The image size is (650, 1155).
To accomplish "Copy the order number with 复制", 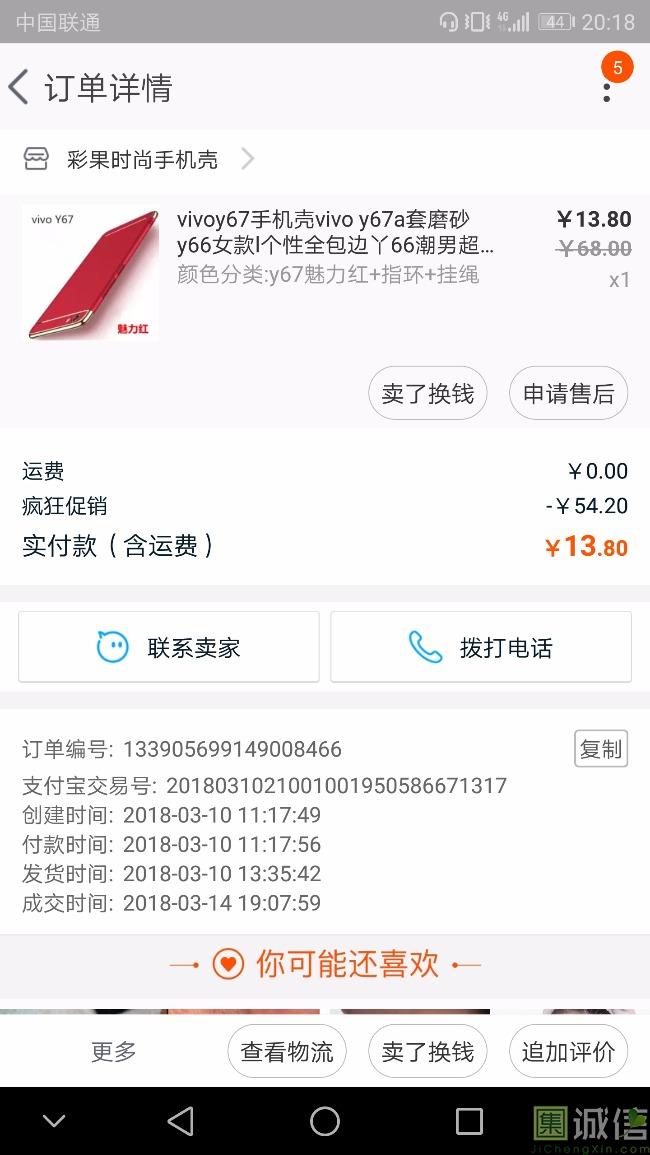I will [600, 749].
